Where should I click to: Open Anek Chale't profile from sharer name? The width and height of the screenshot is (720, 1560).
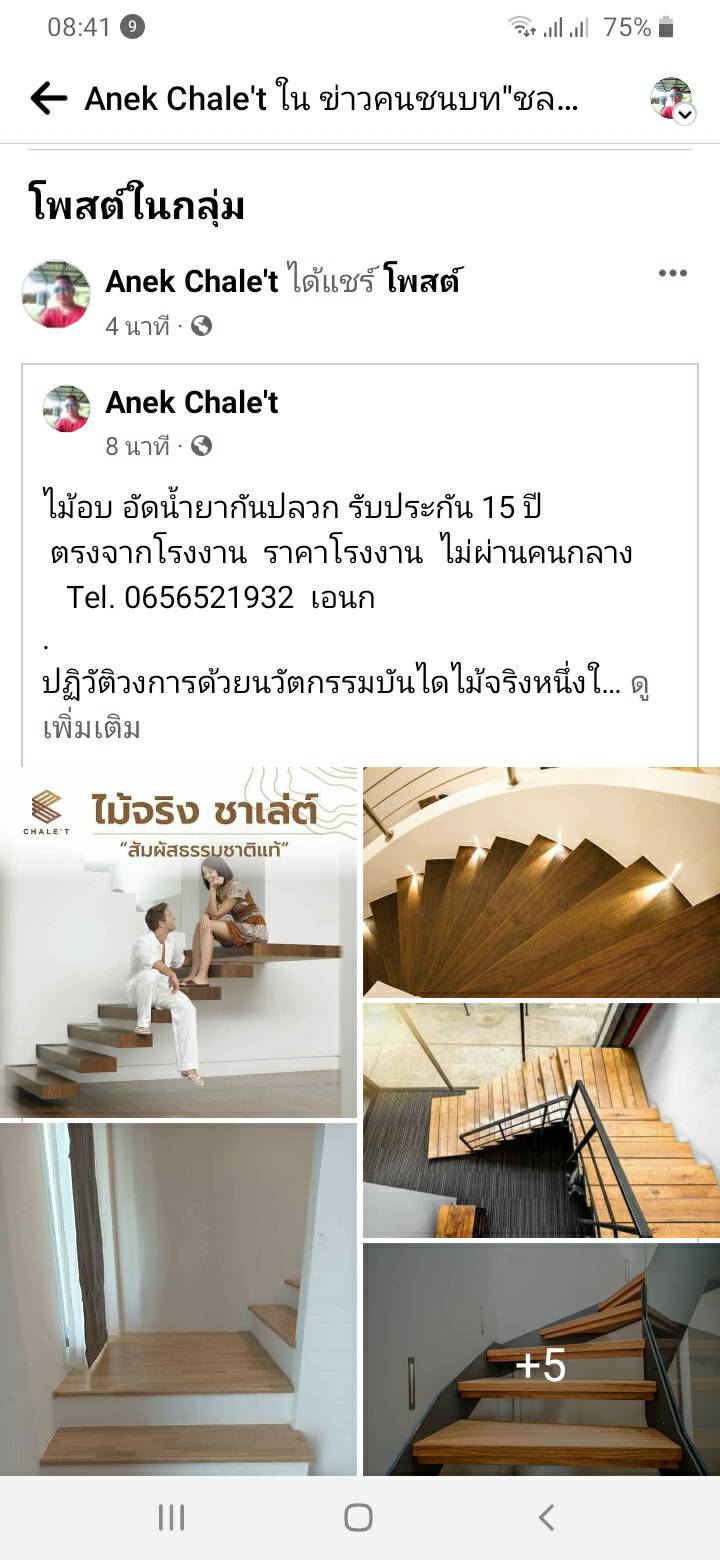click(191, 282)
